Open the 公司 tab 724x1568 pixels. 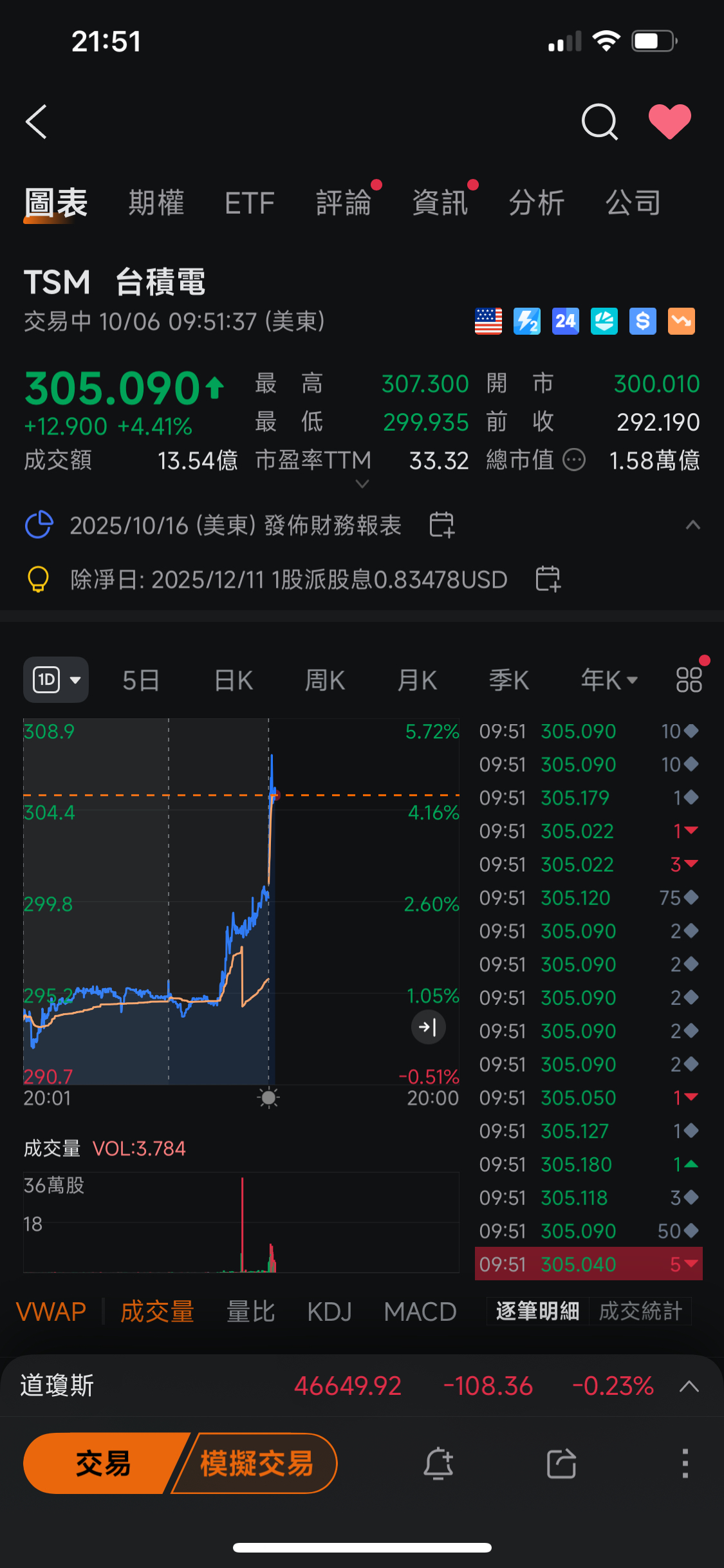[x=633, y=203]
